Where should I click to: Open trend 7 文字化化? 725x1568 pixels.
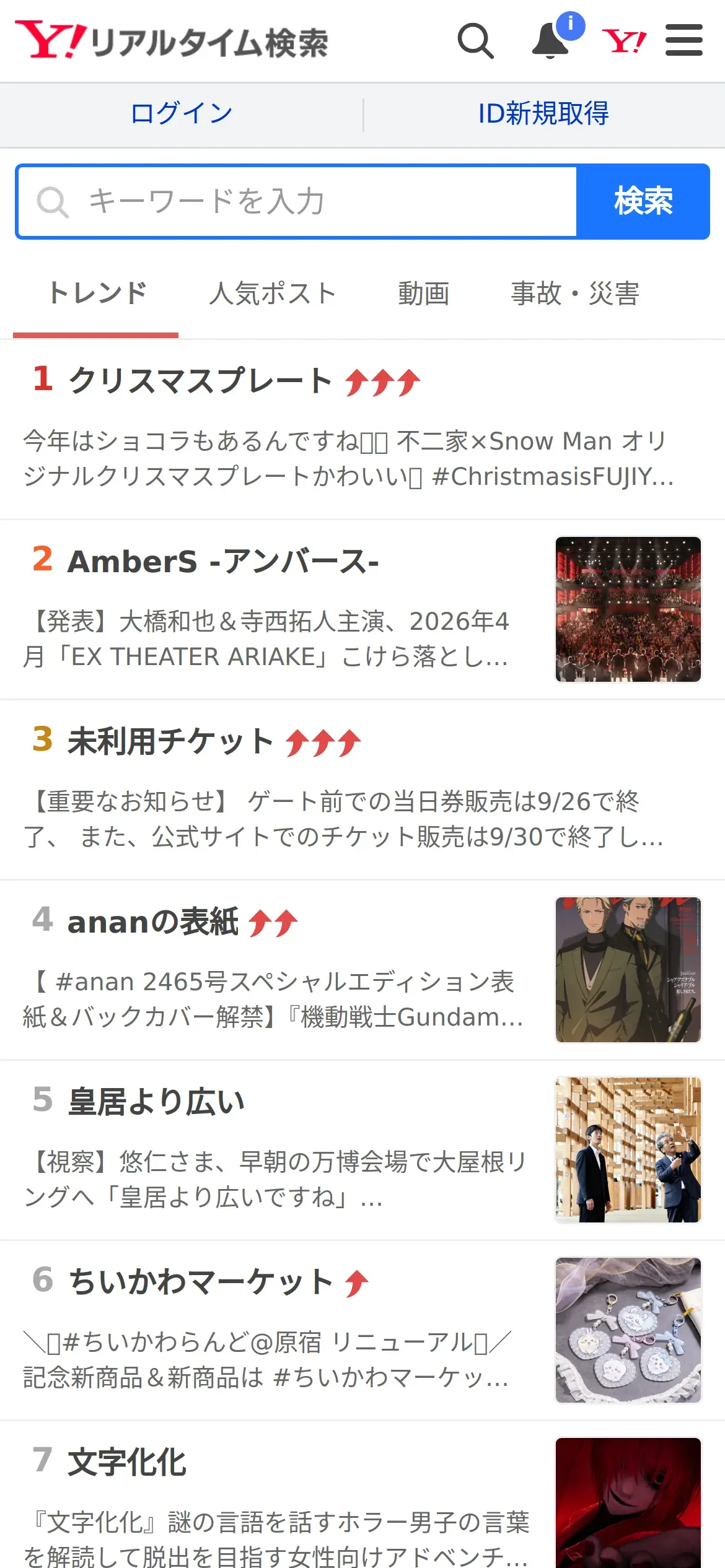tap(127, 1462)
